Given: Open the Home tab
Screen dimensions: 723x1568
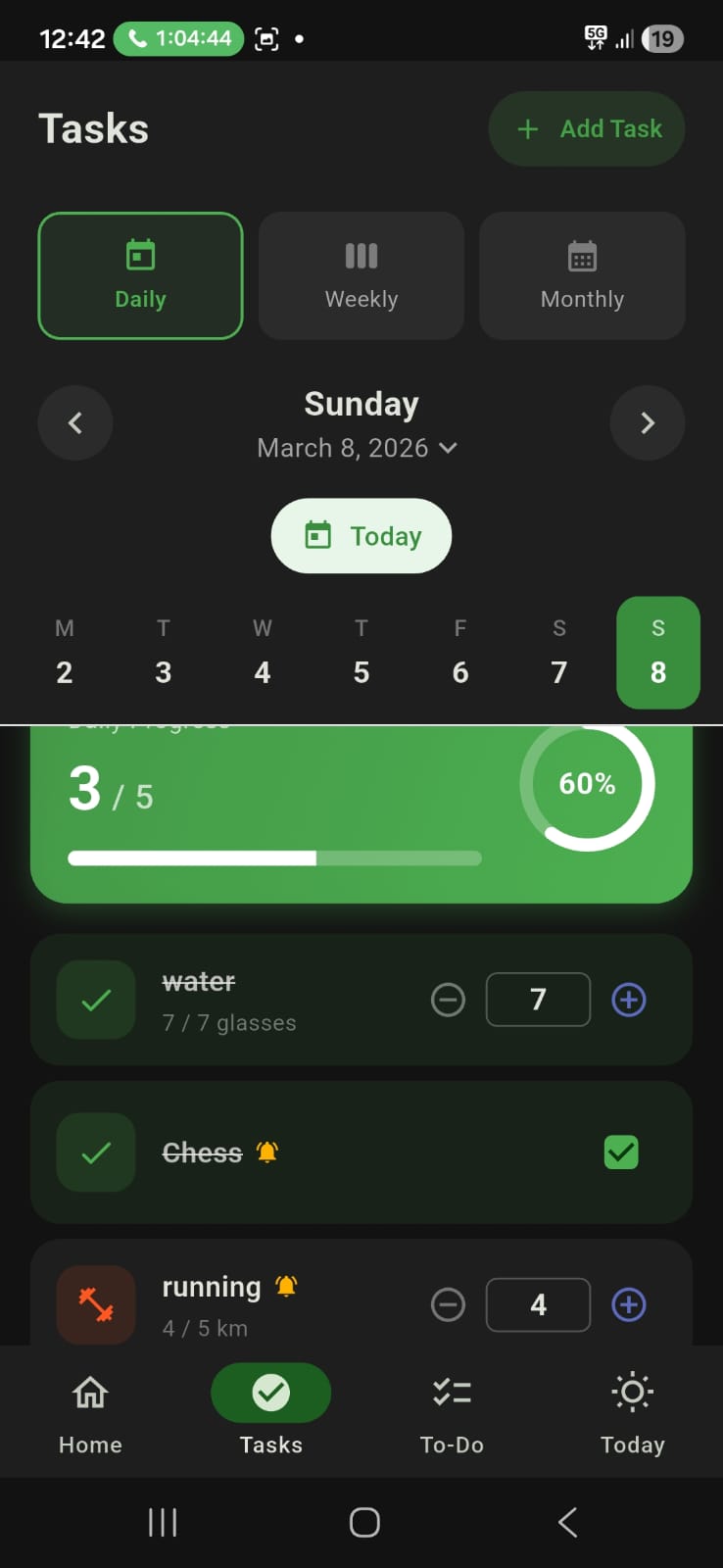Looking at the screenshot, I should [90, 1411].
